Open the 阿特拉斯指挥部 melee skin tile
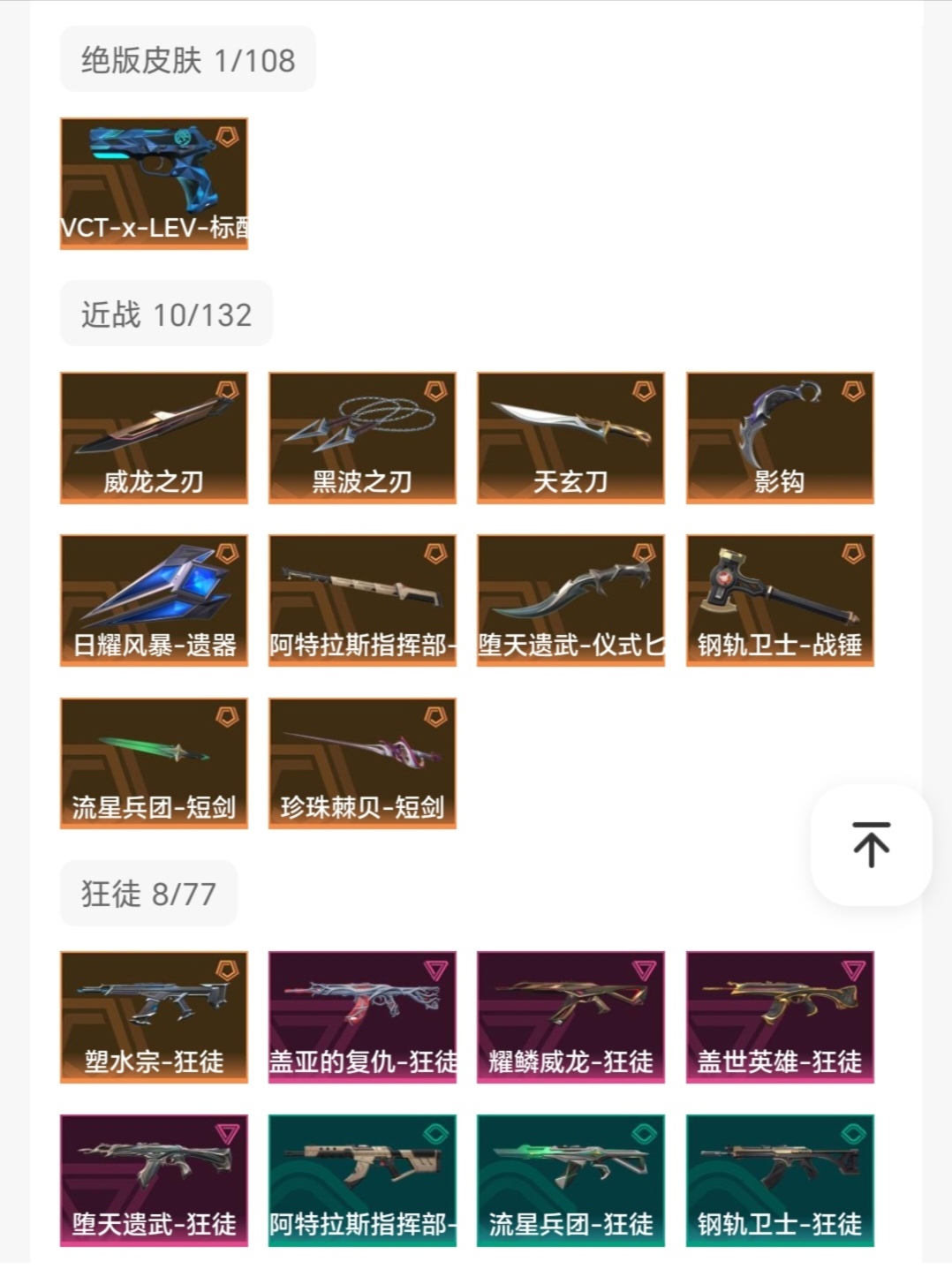 [362, 601]
